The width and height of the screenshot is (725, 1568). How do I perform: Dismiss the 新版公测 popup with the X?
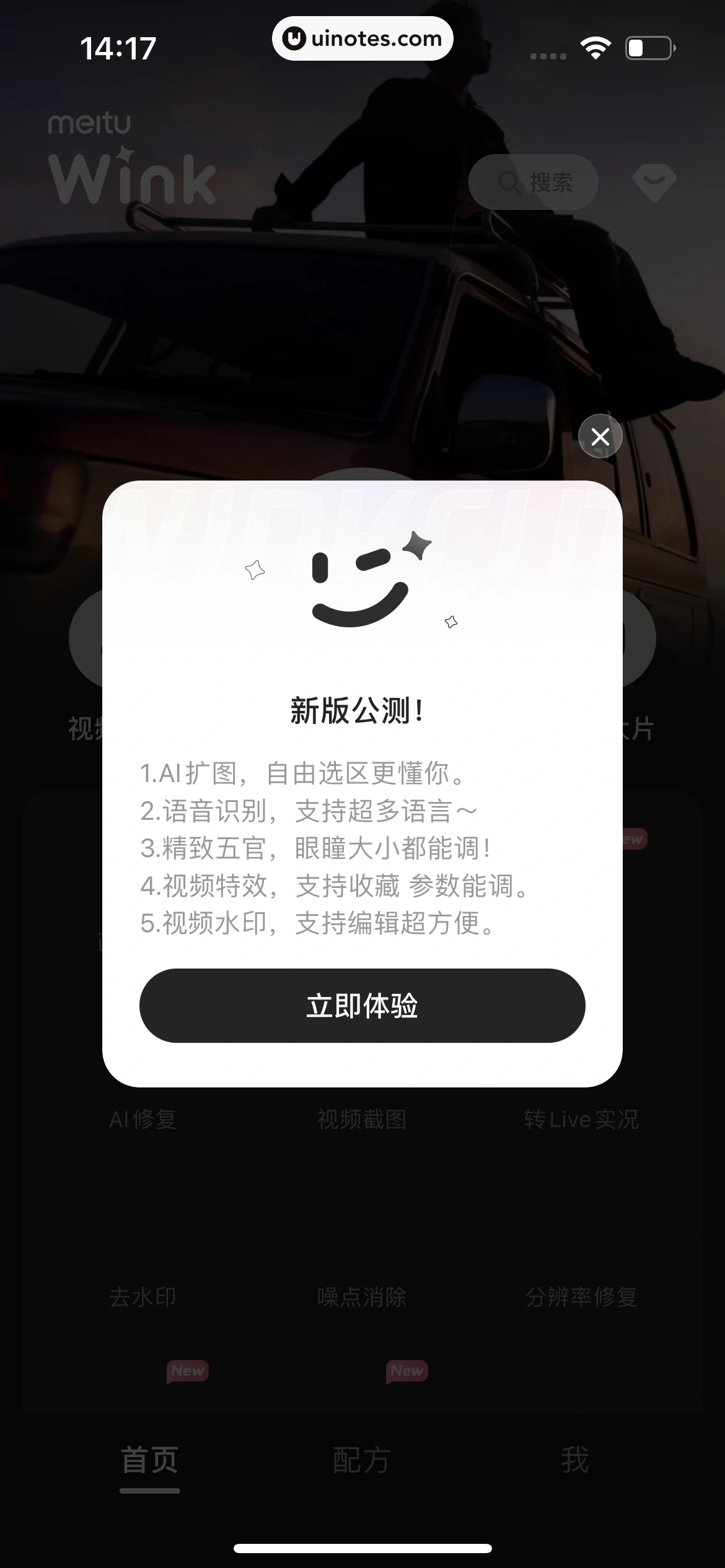point(599,436)
